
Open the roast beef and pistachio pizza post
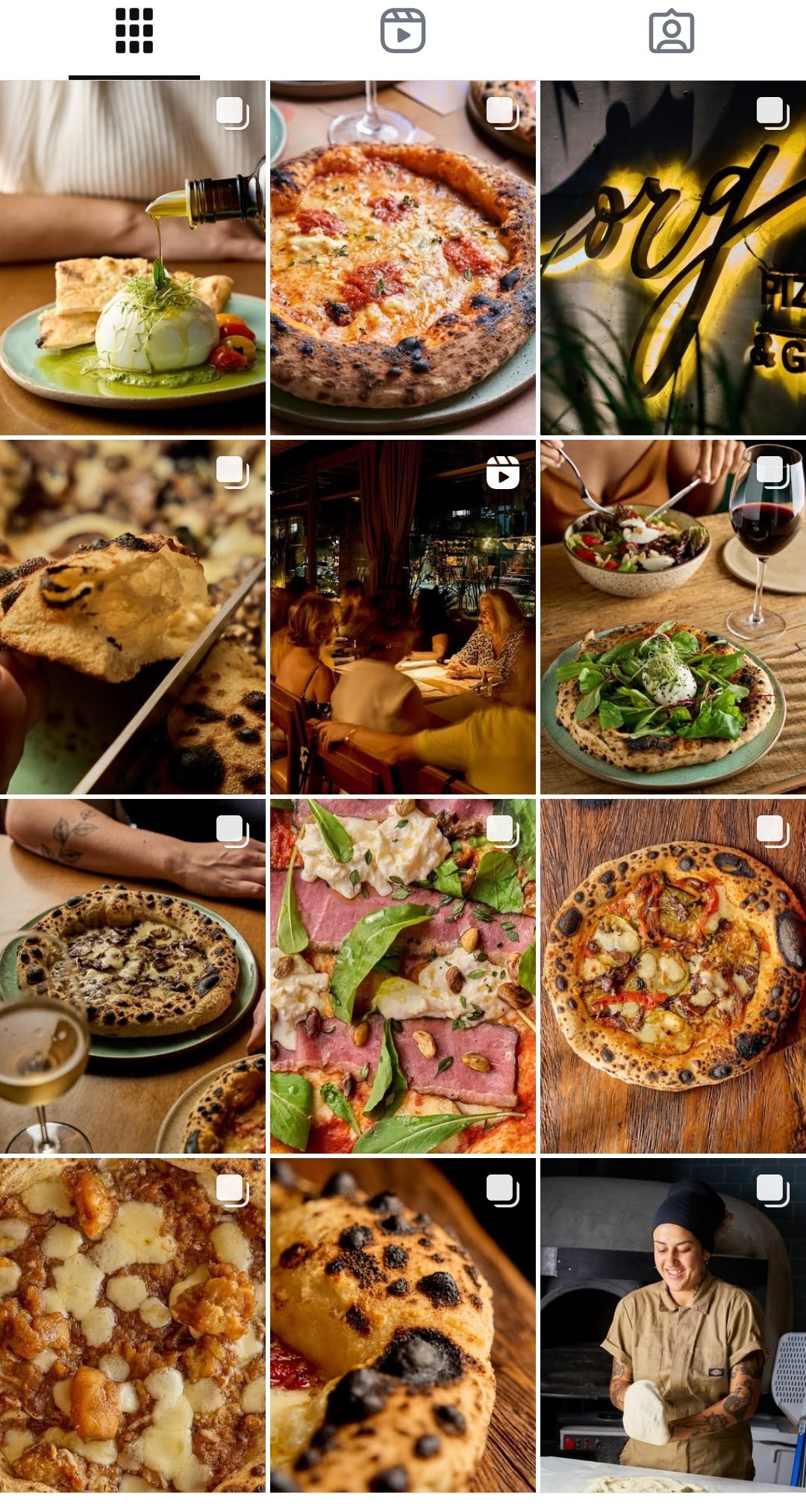pos(403,976)
